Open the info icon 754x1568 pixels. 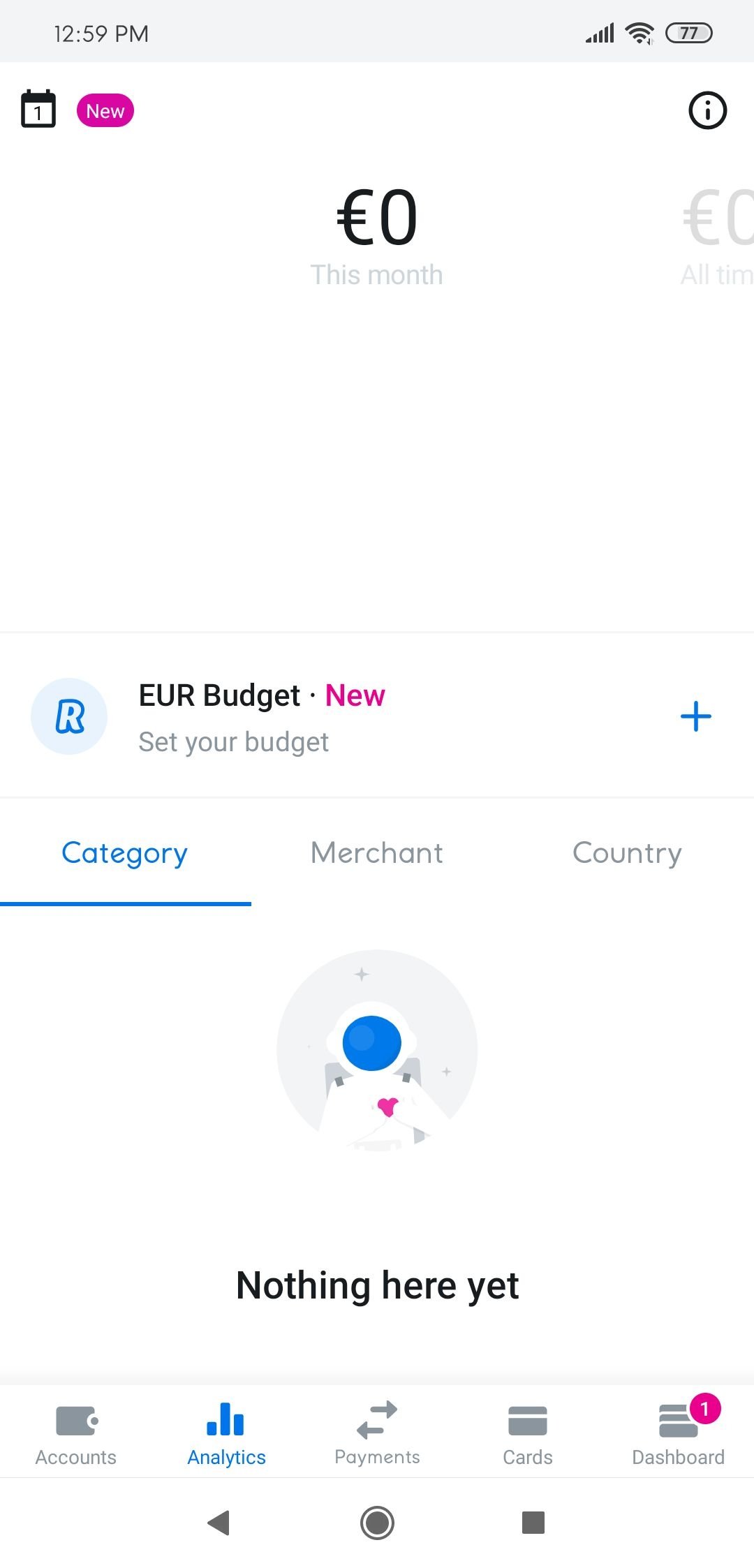(707, 110)
